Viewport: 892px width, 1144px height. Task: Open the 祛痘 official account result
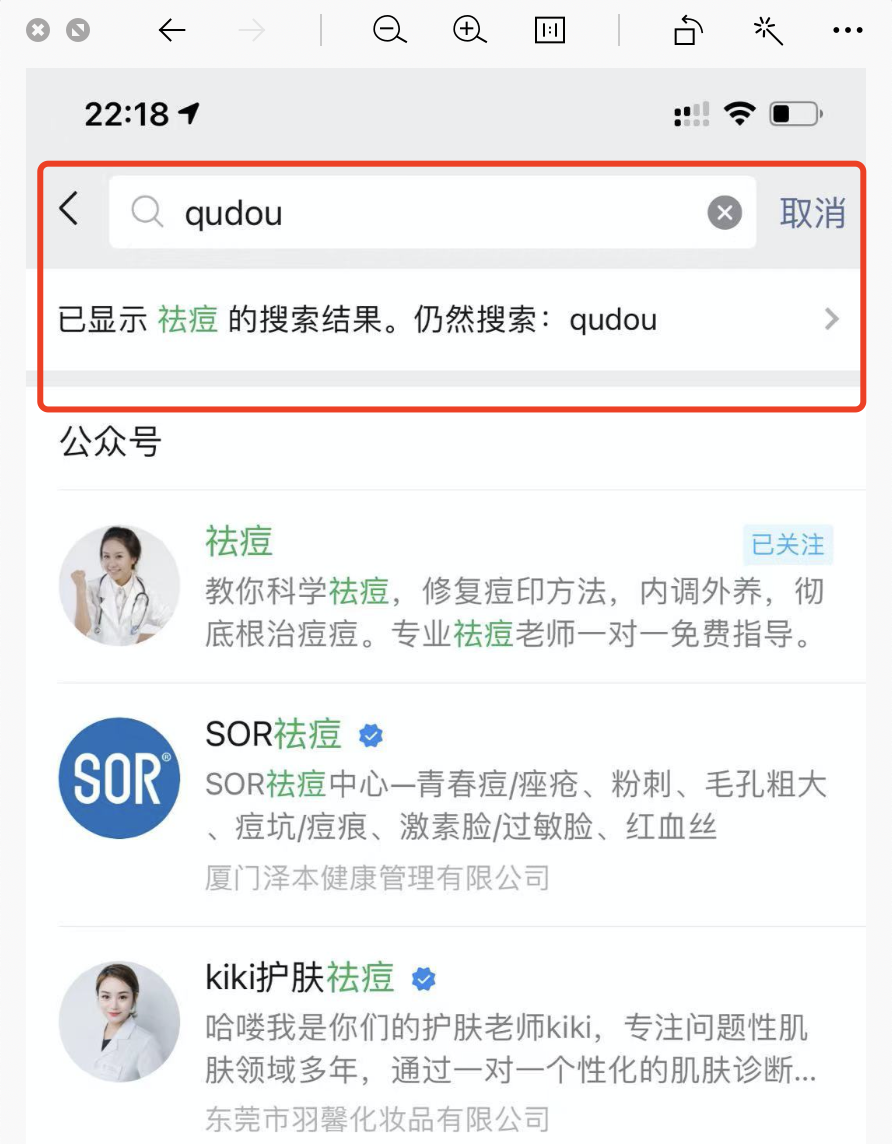(x=239, y=543)
